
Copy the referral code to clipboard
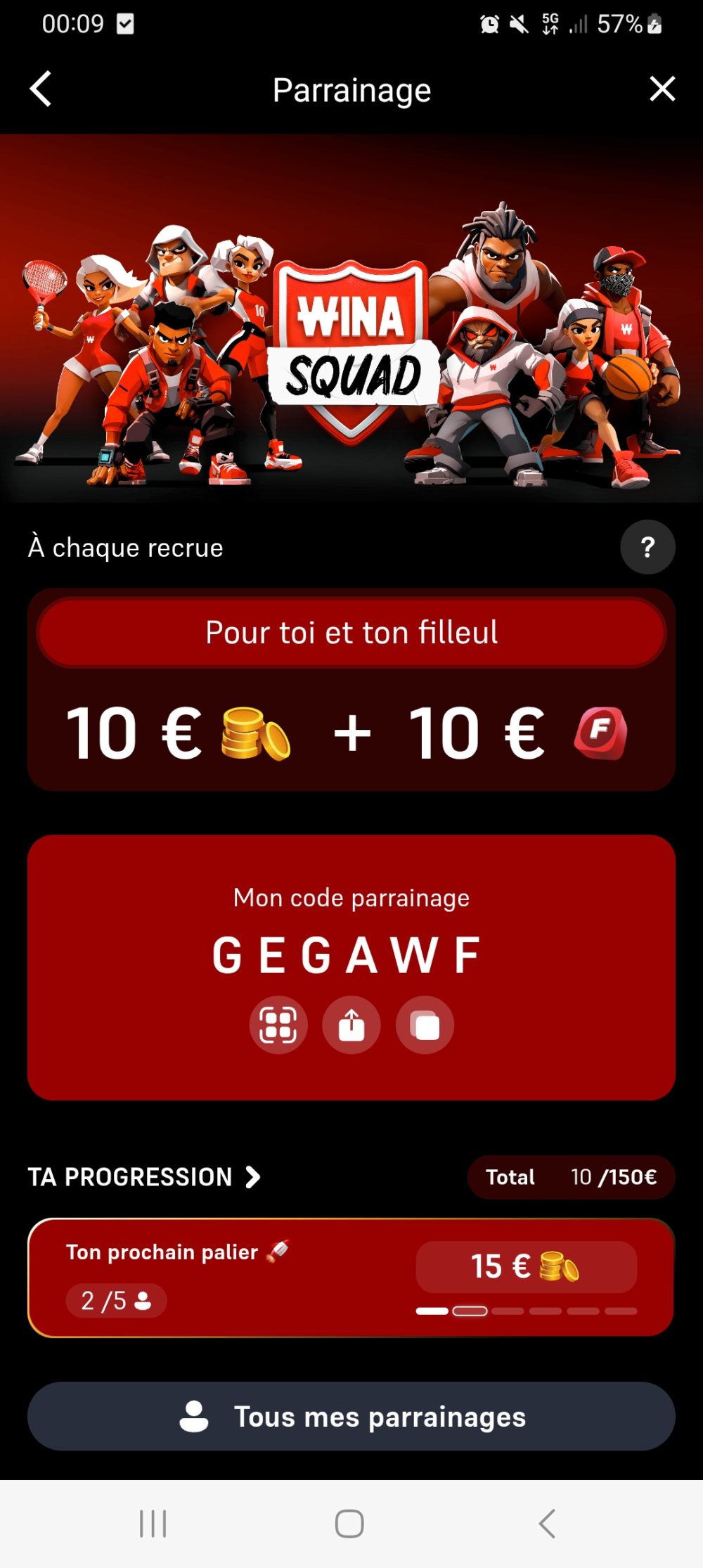pos(425,1024)
